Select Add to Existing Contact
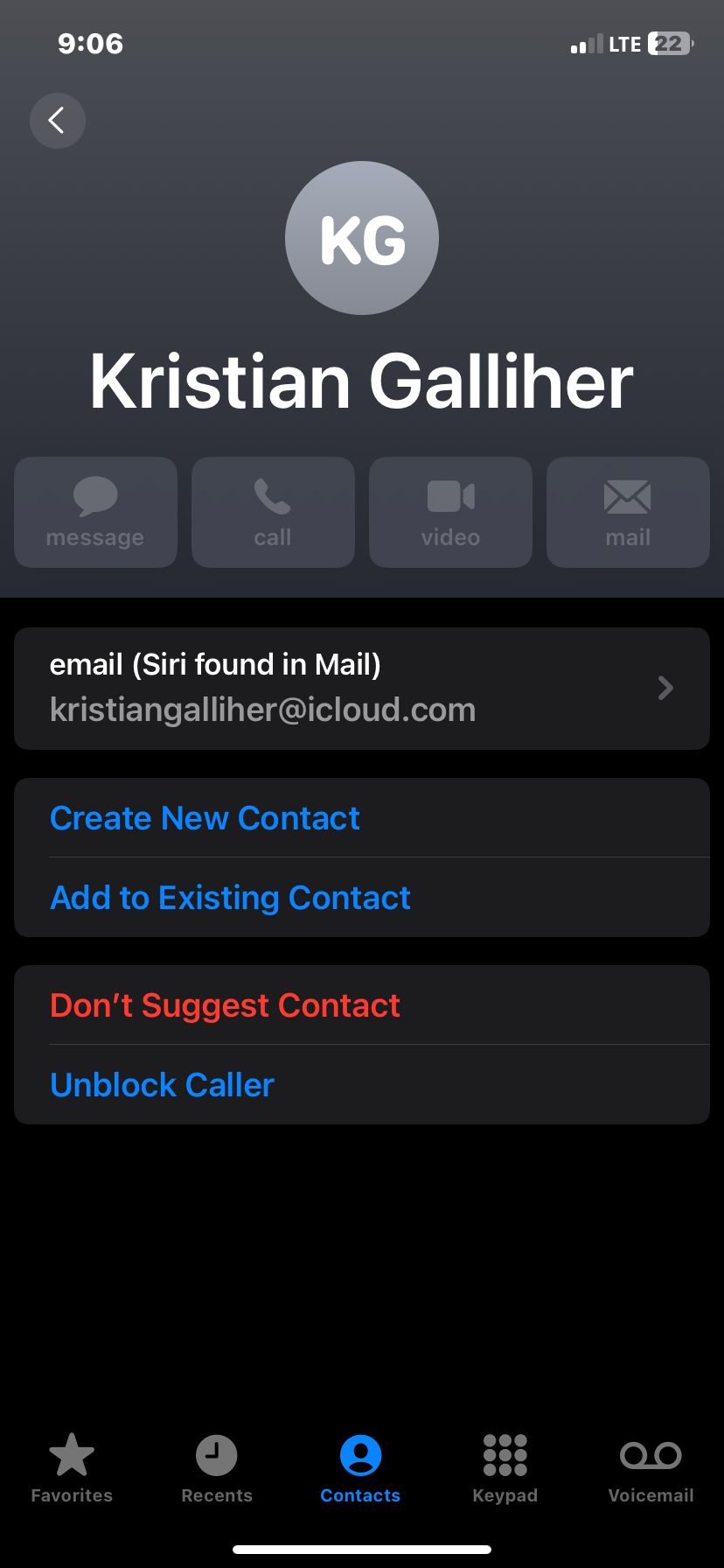This screenshot has width=724, height=1568. [x=230, y=898]
